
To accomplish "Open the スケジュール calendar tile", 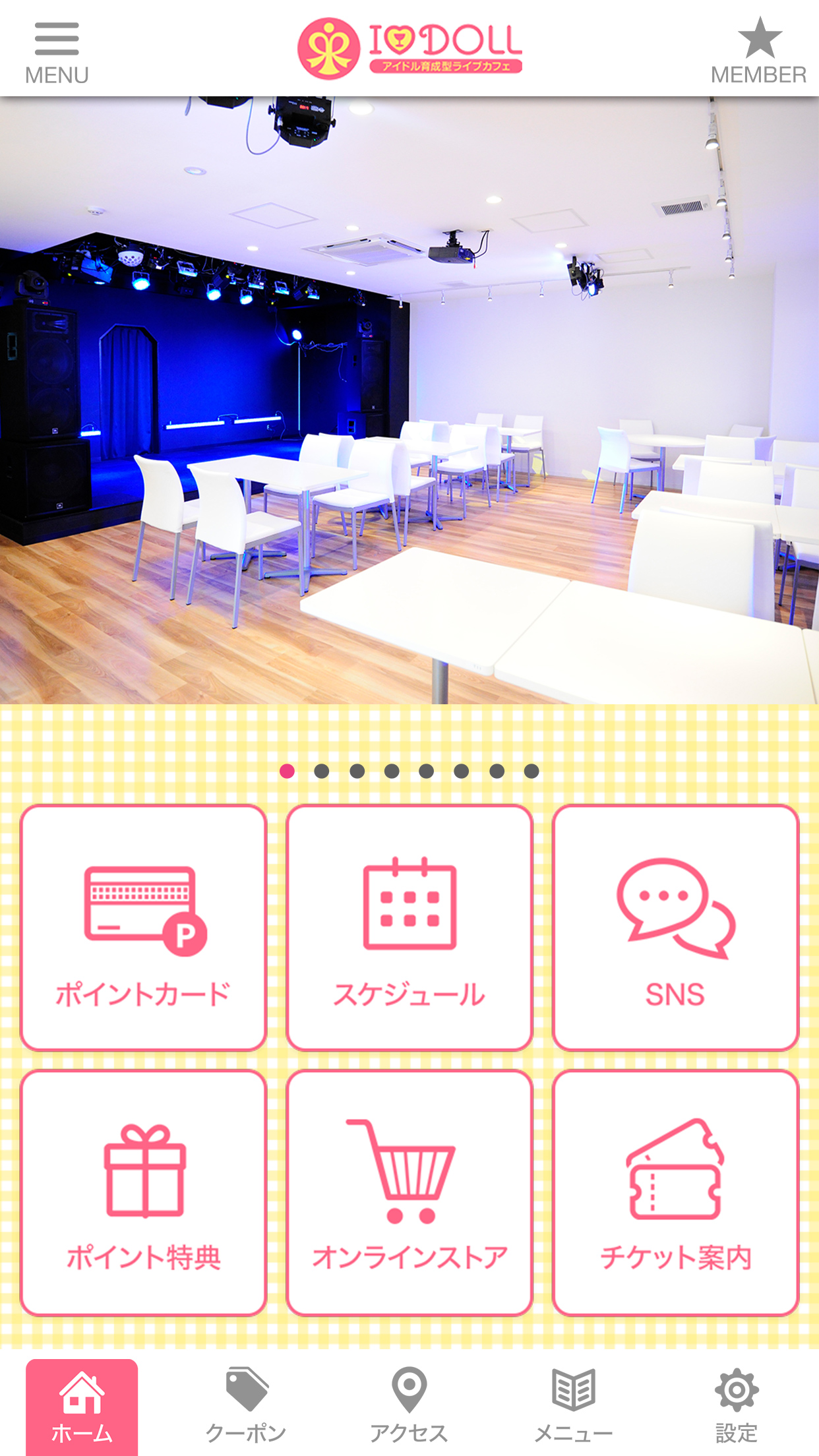I will [x=409, y=927].
